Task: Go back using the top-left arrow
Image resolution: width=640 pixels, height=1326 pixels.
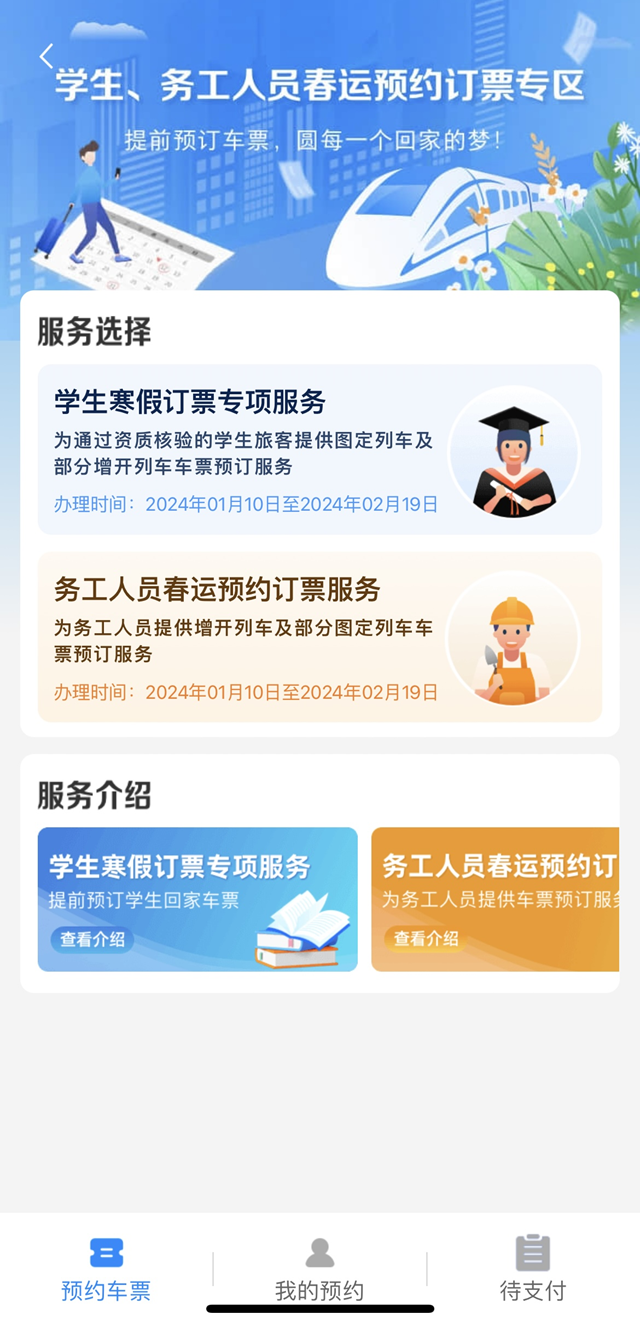Action: (x=46, y=57)
